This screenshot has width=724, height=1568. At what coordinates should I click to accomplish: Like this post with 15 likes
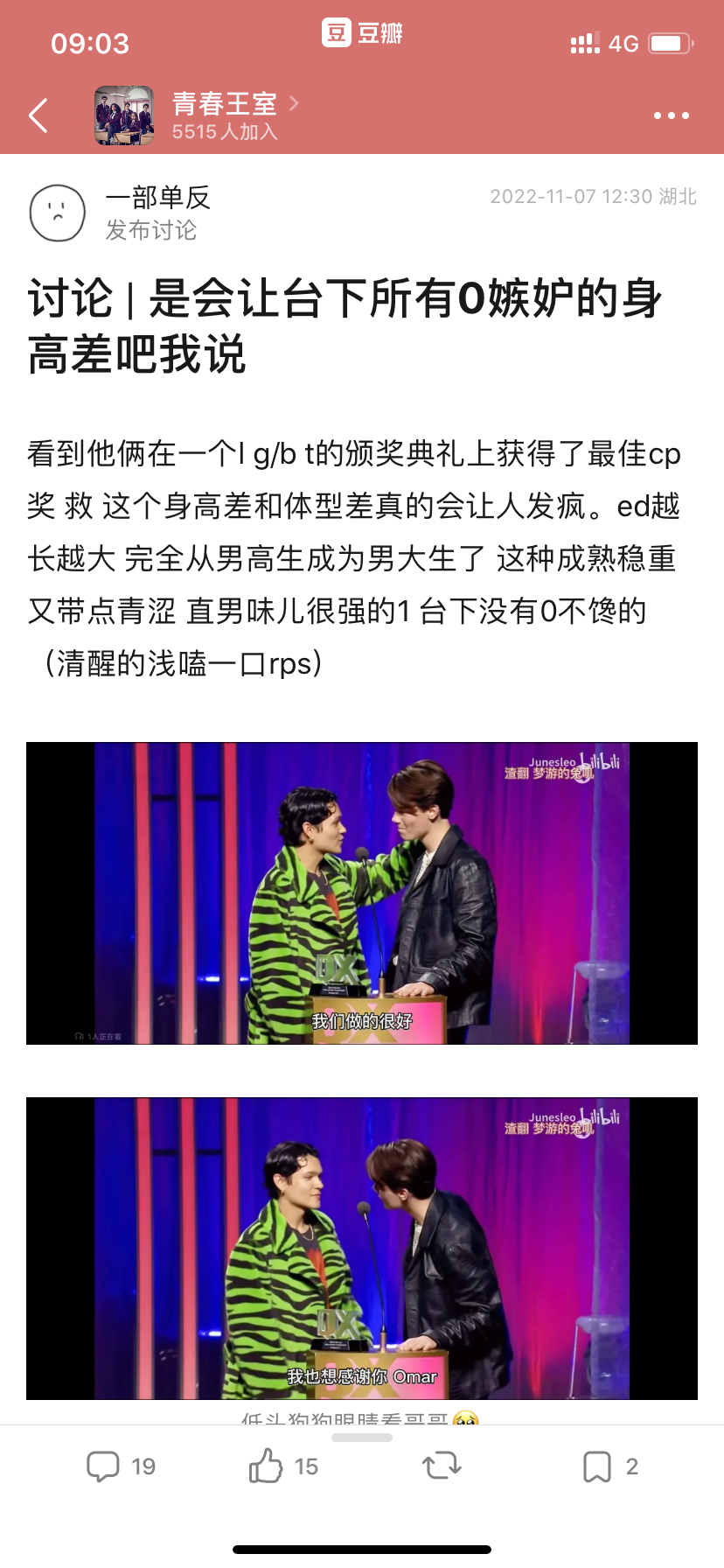point(283,1466)
